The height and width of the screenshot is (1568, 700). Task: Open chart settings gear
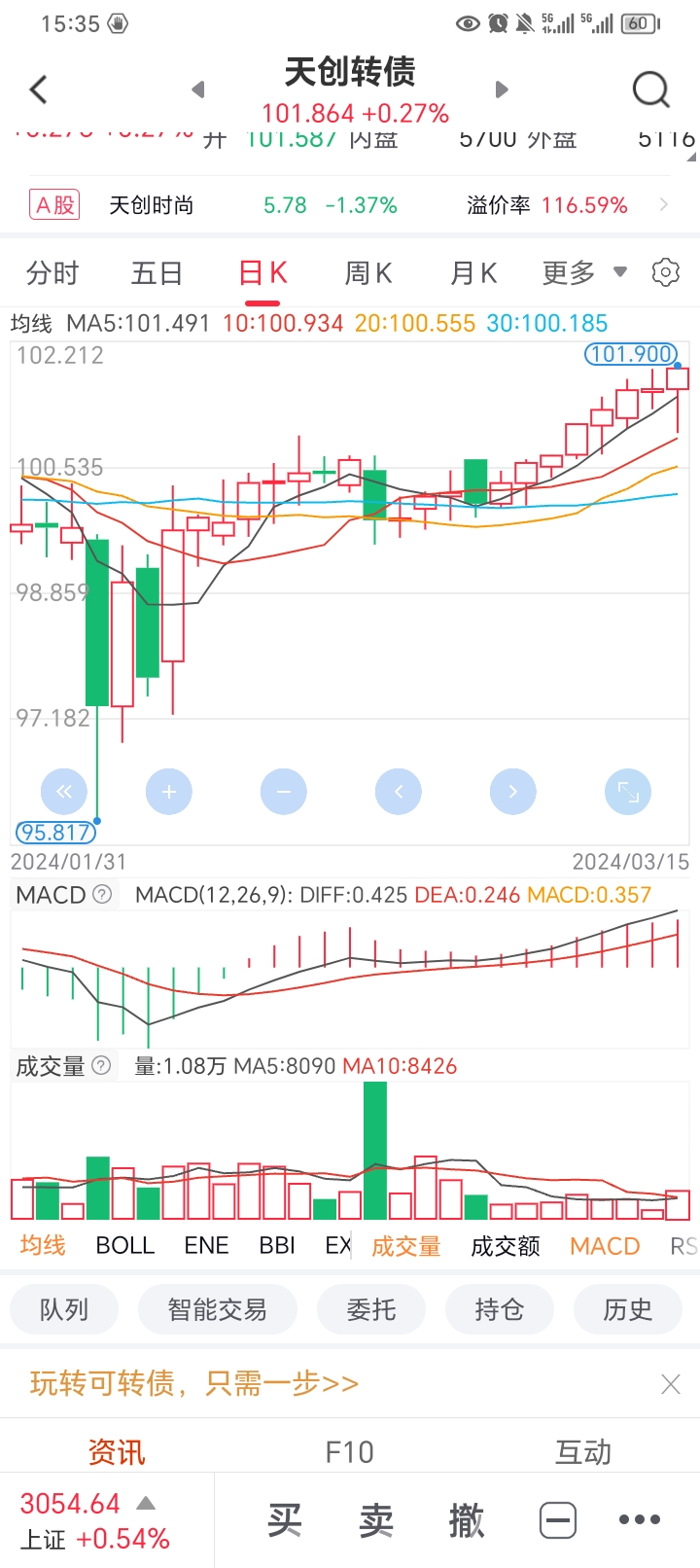click(666, 273)
